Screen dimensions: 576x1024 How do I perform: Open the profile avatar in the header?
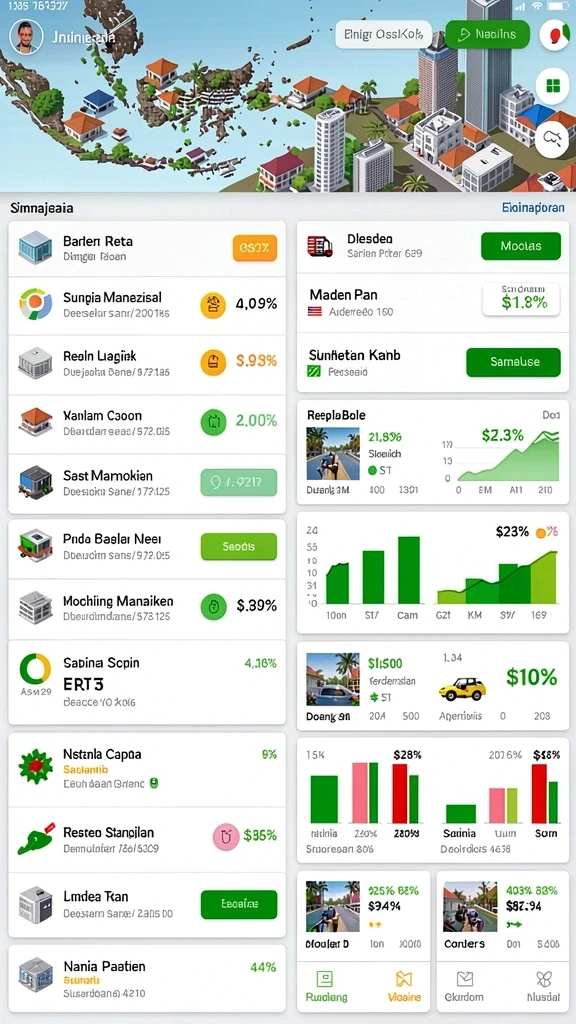tap(26, 37)
